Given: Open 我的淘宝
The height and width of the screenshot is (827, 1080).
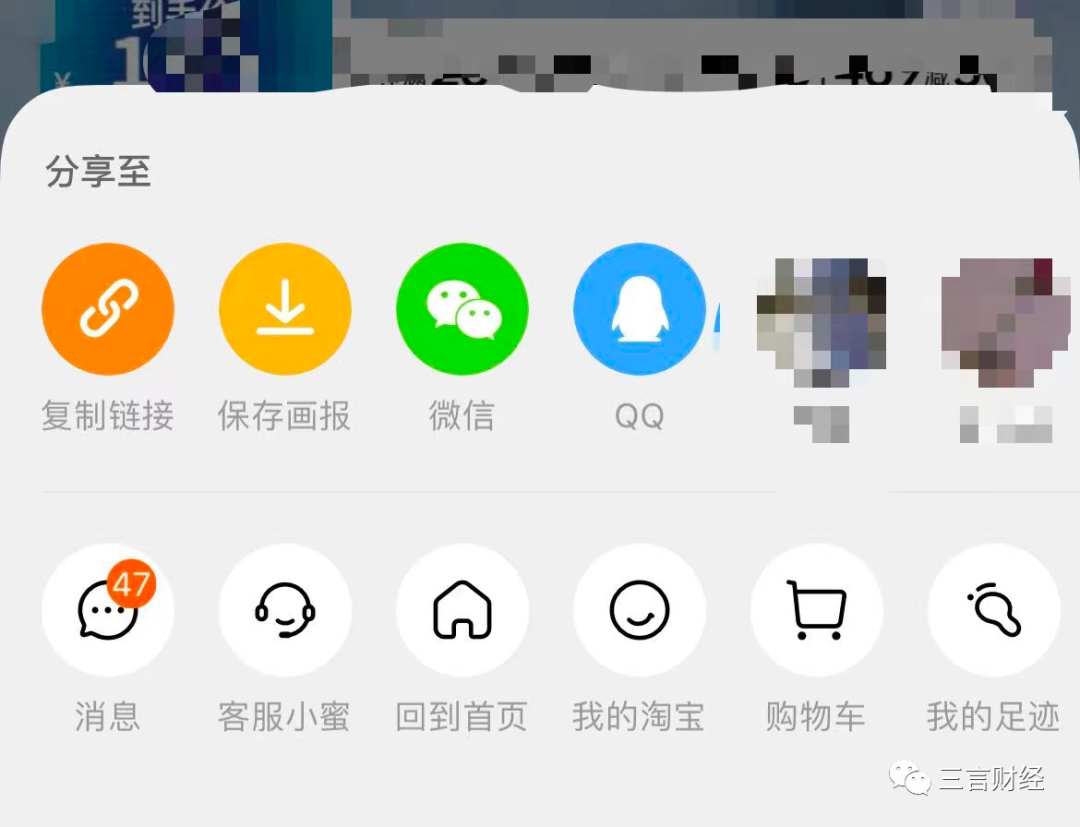Looking at the screenshot, I should coord(639,610).
